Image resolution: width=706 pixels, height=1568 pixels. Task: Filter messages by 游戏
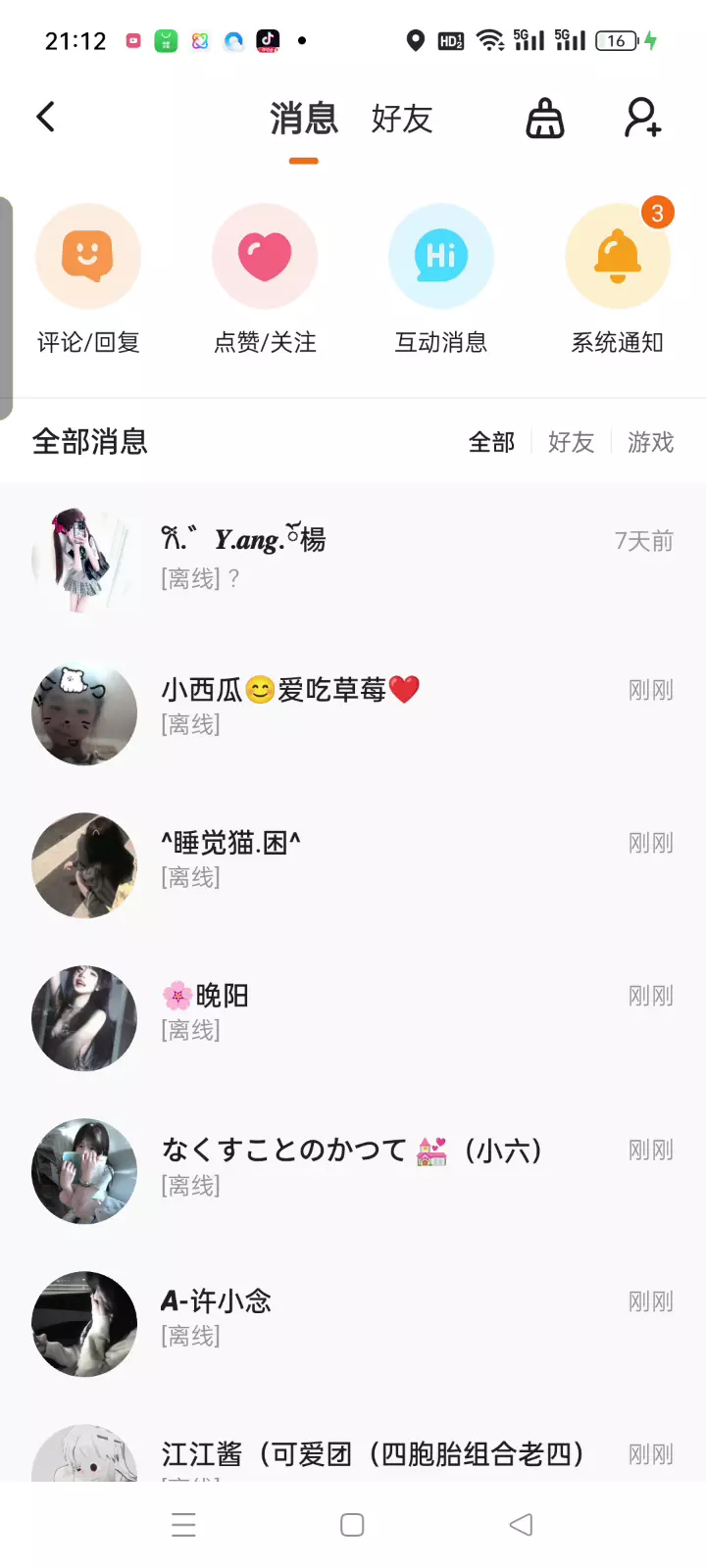pos(650,442)
